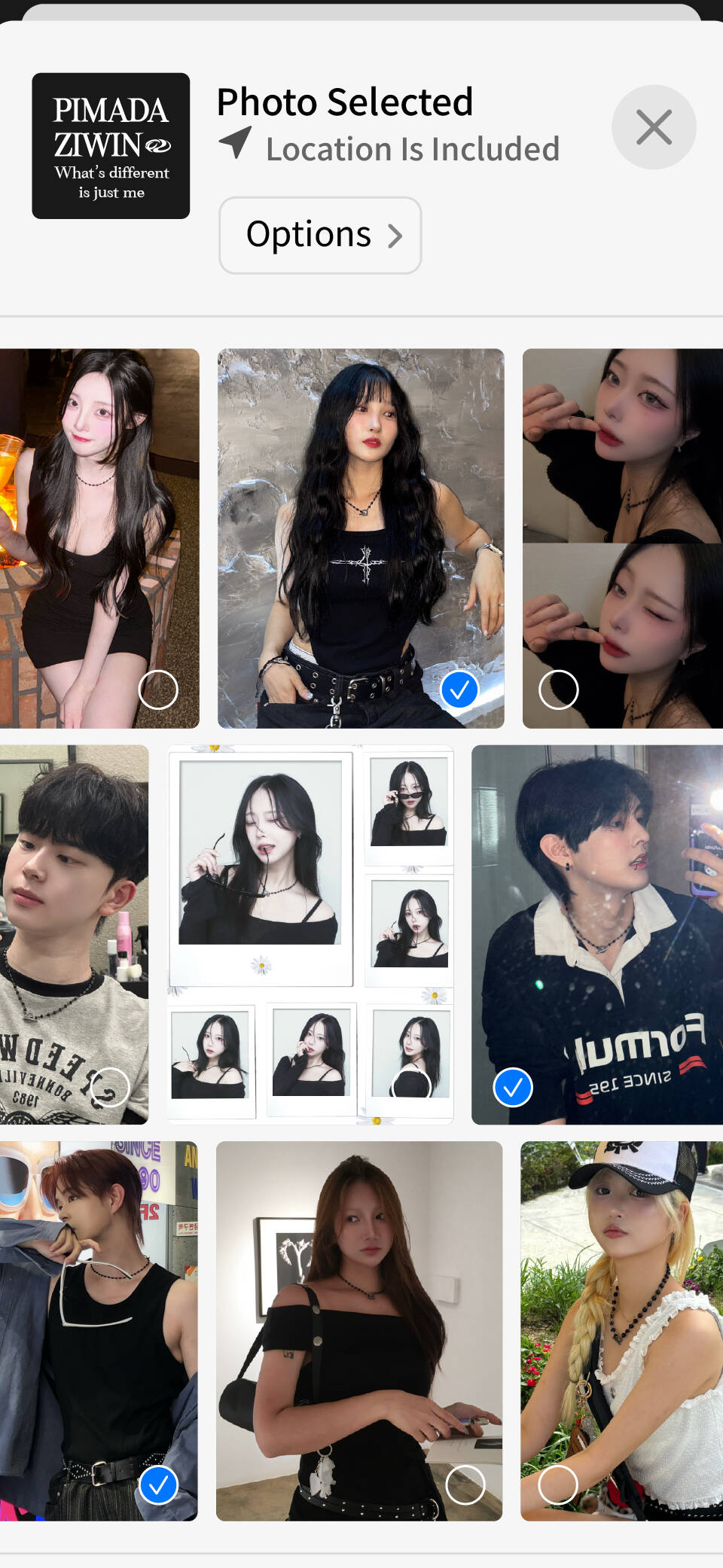Deselect the red-haired man in black tank photo
The width and height of the screenshot is (723, 1568).
(x=158, y=1484)
